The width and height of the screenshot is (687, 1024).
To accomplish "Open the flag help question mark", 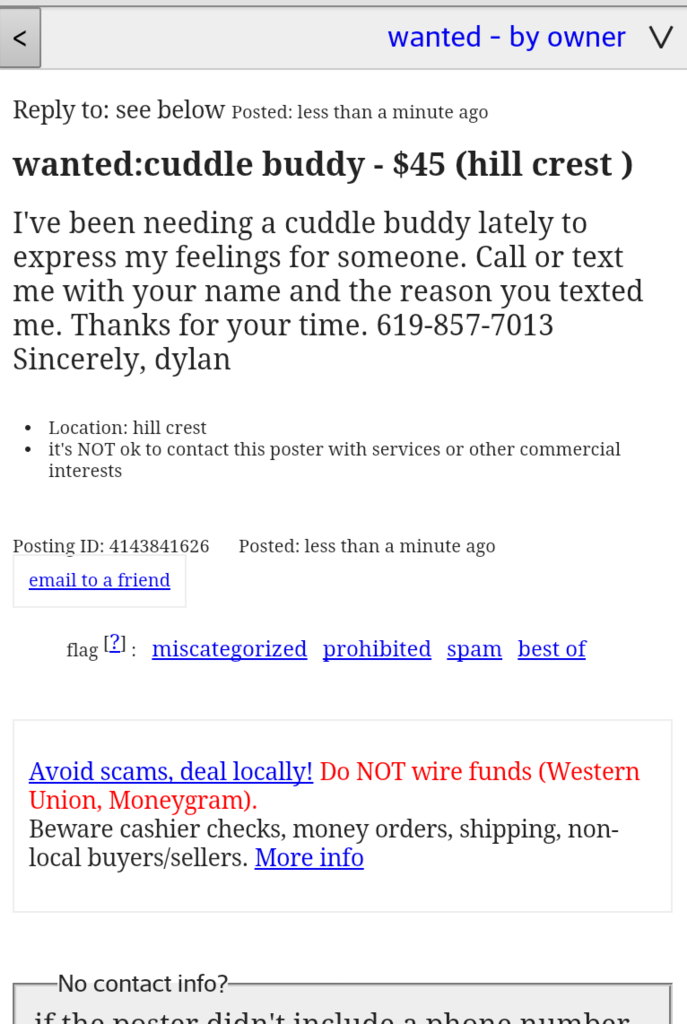I will pos(116,643).
